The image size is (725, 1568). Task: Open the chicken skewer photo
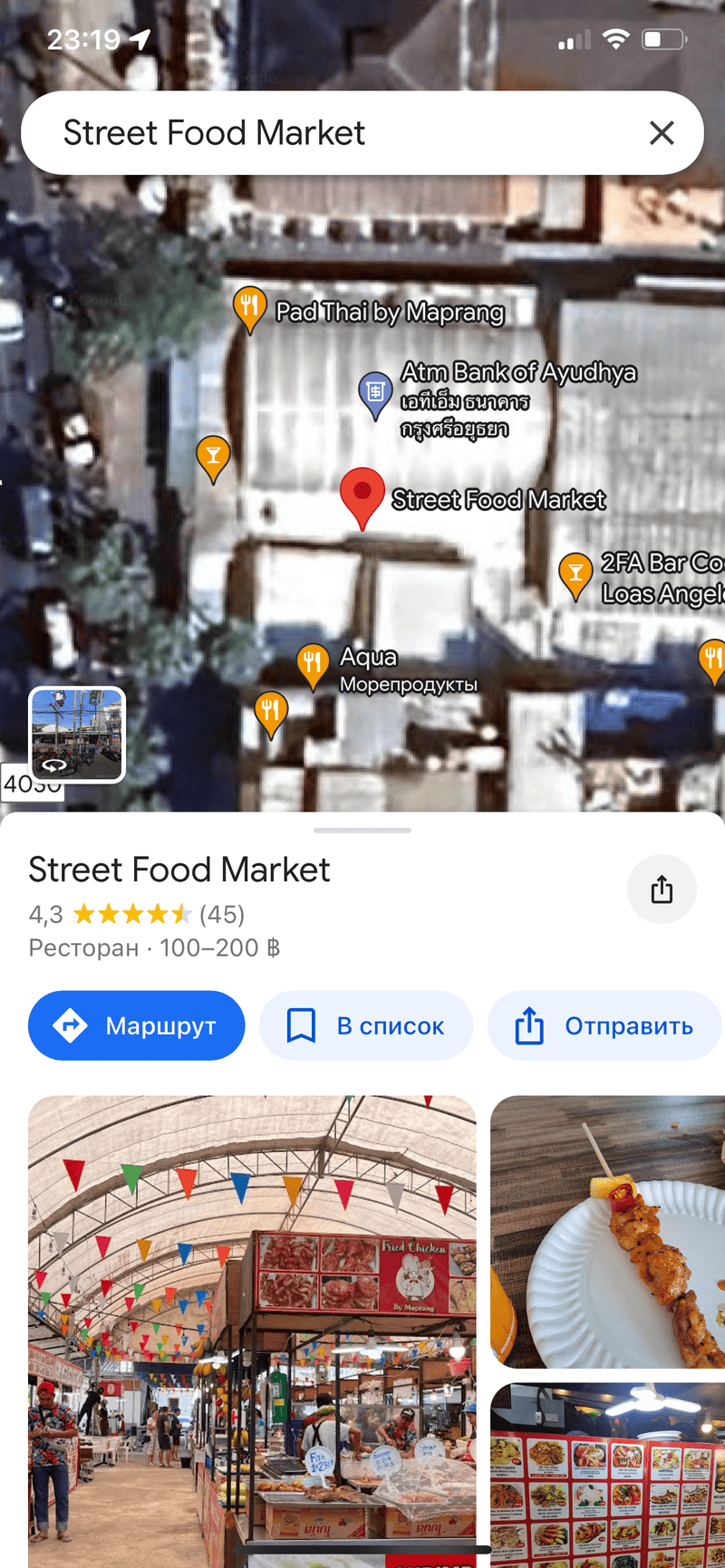[x=607, y=1232]
